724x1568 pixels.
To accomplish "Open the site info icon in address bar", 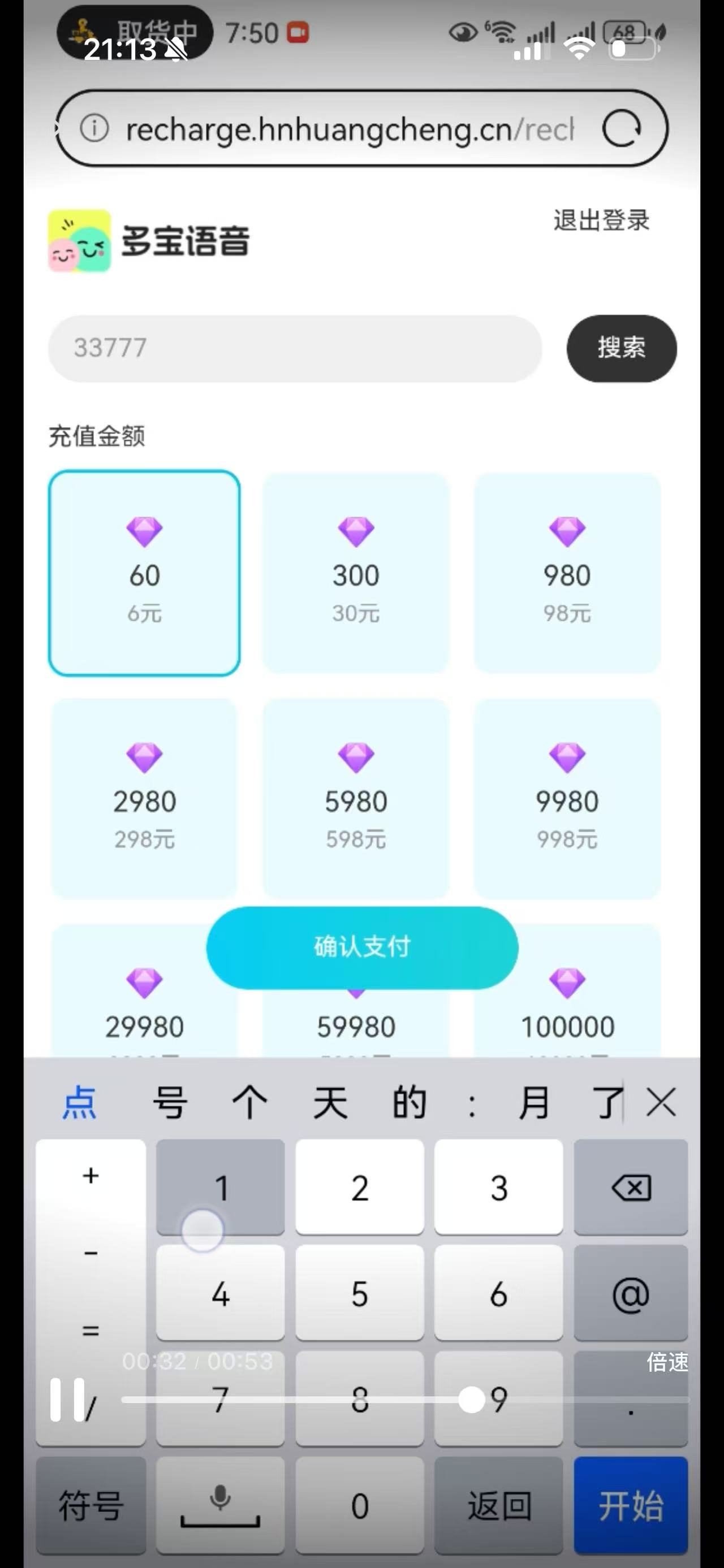I will click(x=94, y=128).
